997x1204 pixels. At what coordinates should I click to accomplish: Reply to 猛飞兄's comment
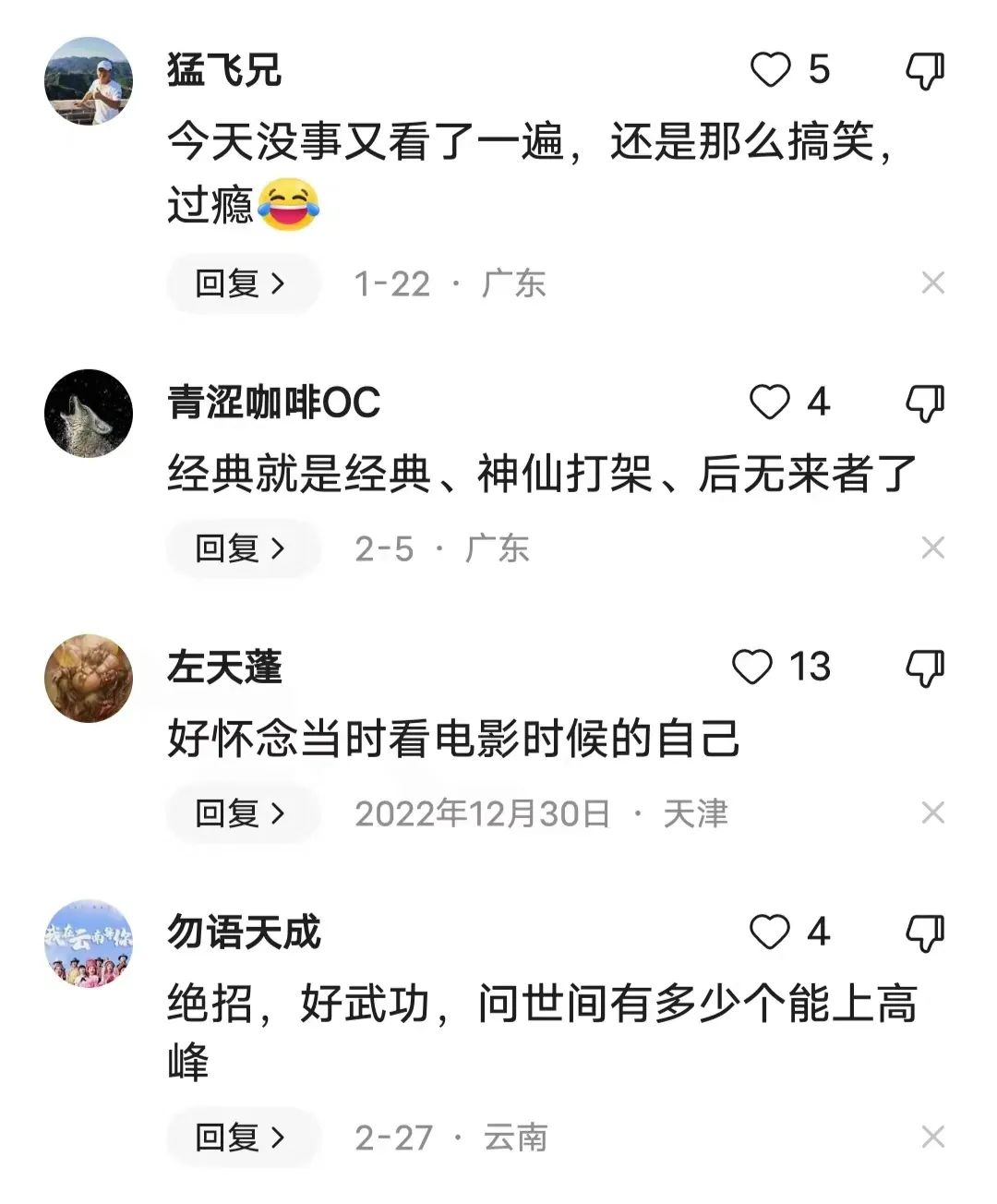click(x=242, y=283)
